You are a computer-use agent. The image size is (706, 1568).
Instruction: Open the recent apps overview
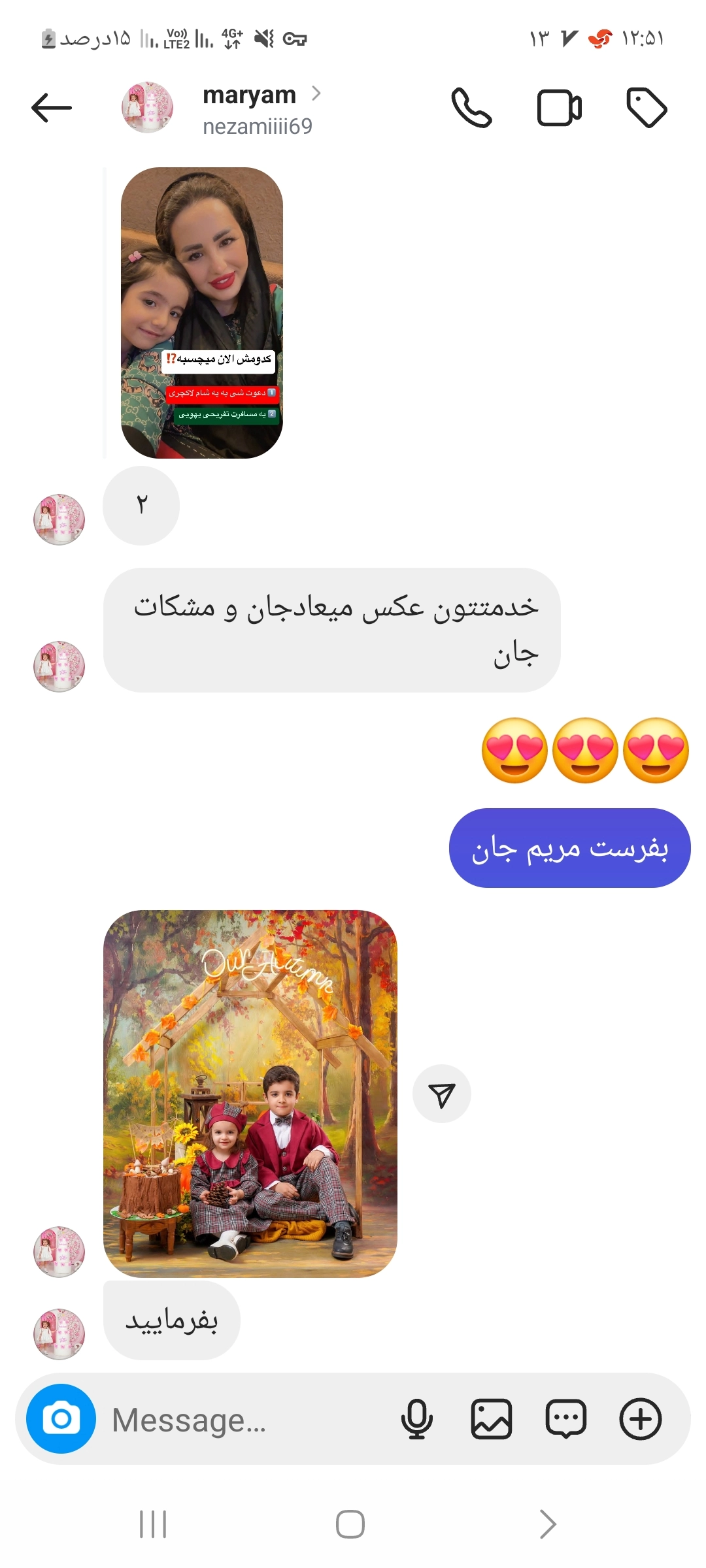coord(153,1524)
